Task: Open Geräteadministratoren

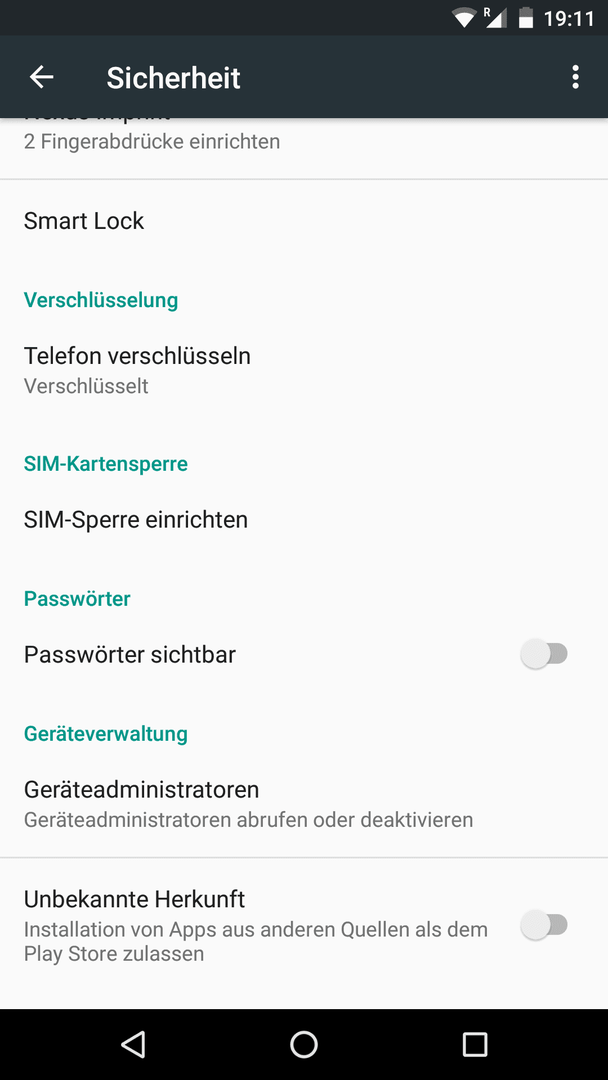Action: [304, 803]
